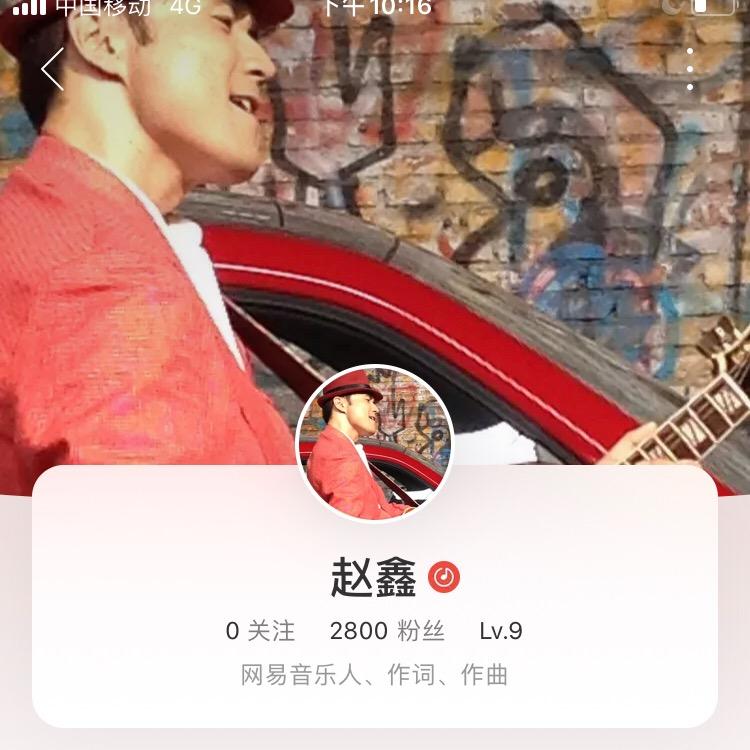
Task: Open the 关注 following list
Action: coord(260,631)
